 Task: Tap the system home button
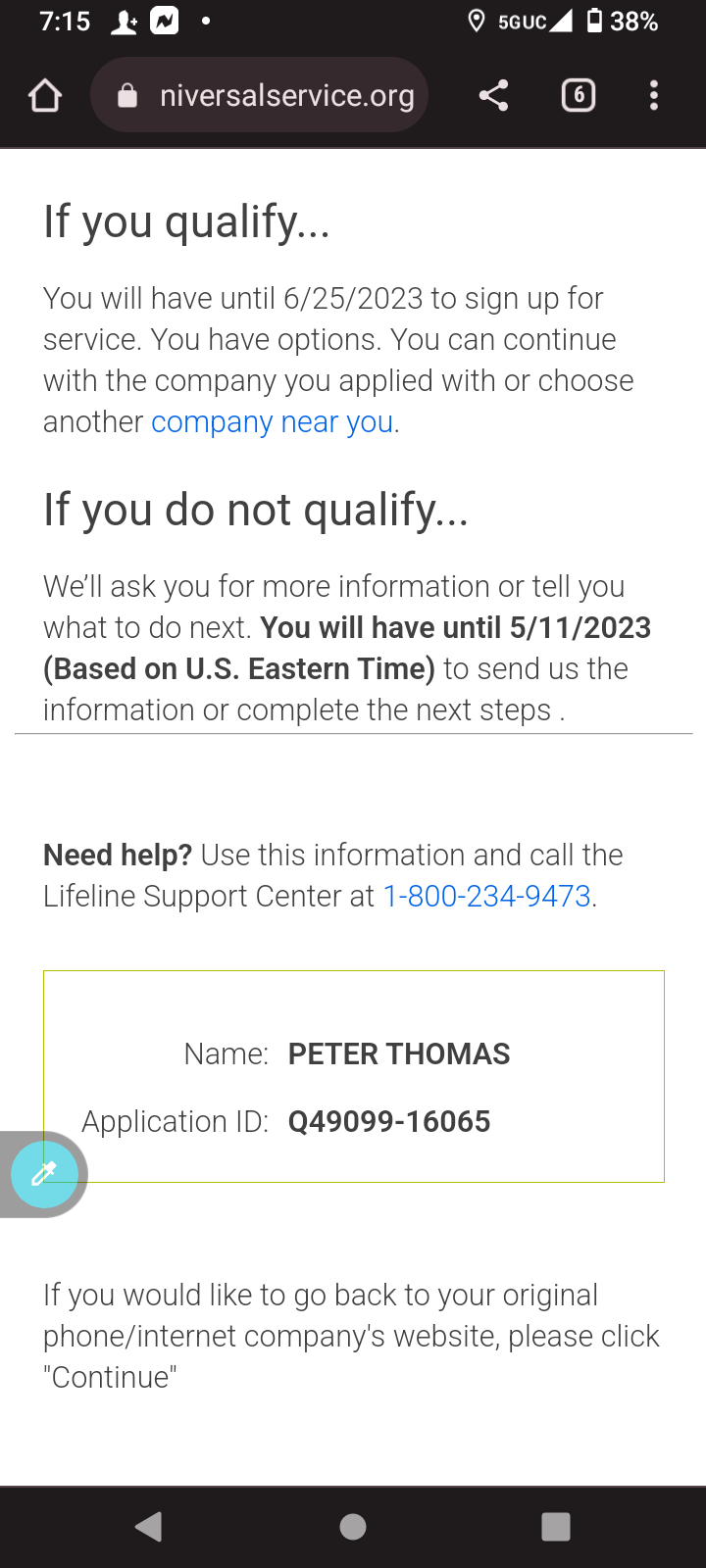(353, 1526)
